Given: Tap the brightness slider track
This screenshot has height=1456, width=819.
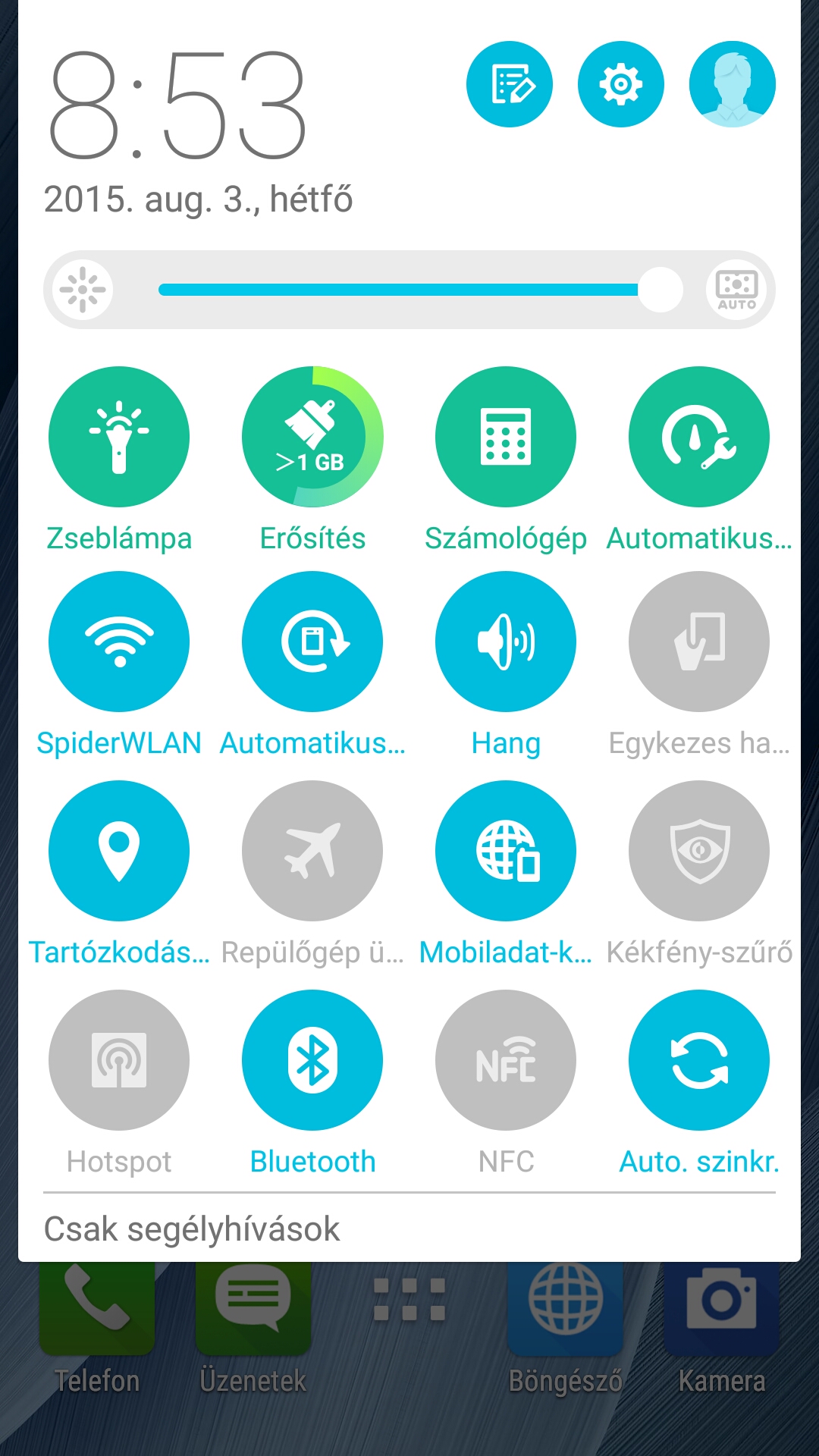Looking at the screenshot, I should pyautogui.click(x=398, y=290).
